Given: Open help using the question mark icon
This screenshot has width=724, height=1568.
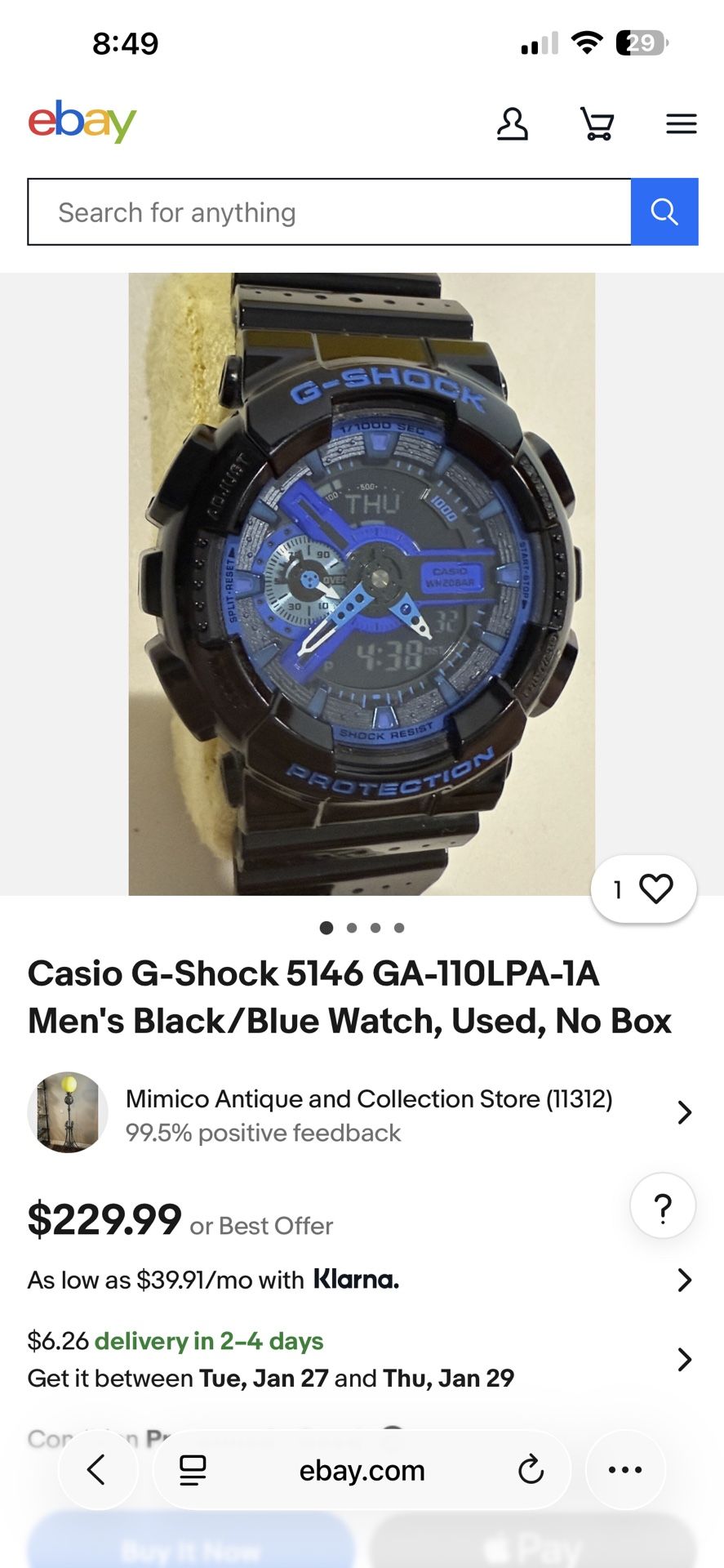Looking at the screenshot, I should pyautogui.click(x=662, y=1206).
